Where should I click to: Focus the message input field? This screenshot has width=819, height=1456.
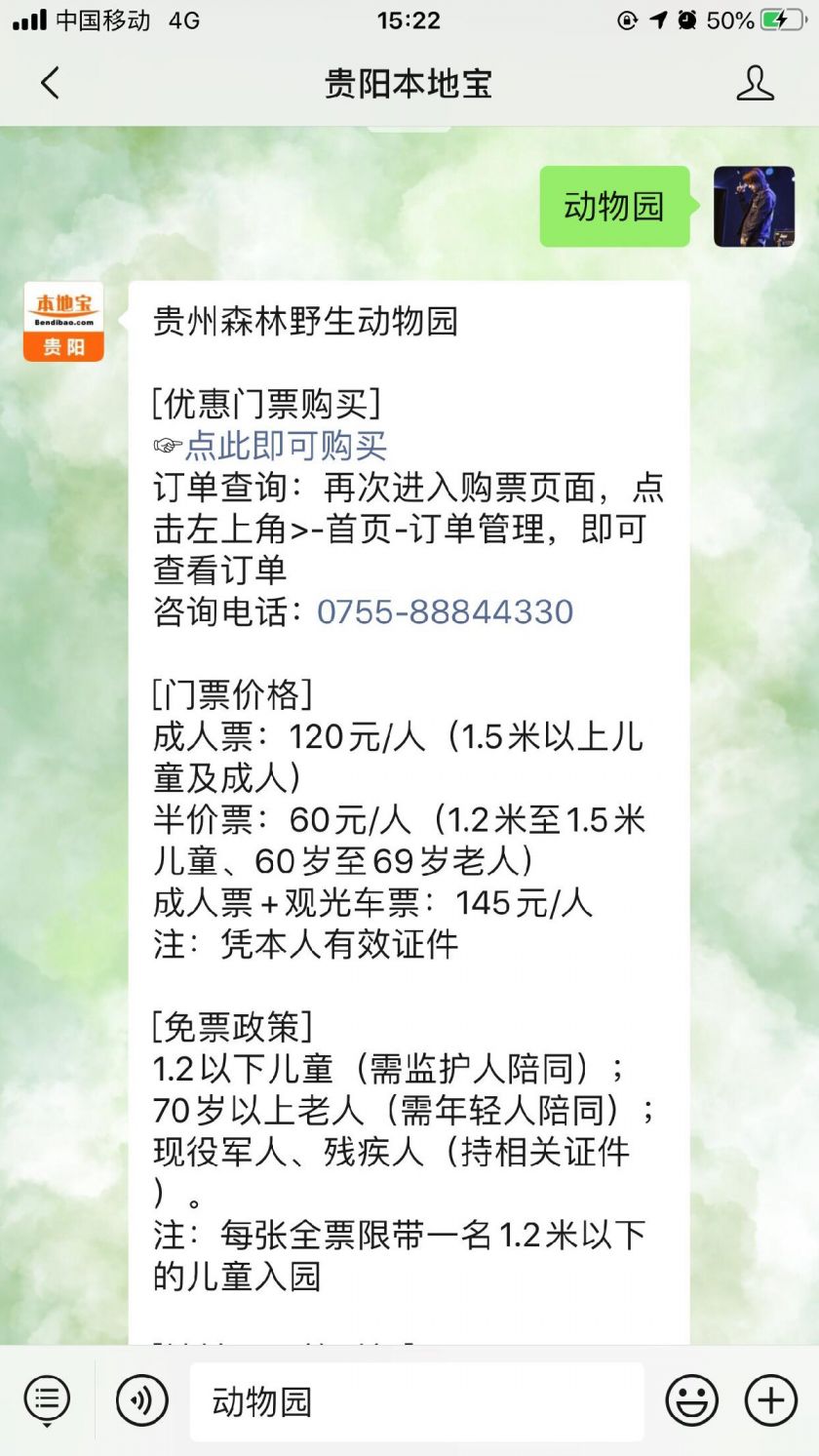[416, 1401]
